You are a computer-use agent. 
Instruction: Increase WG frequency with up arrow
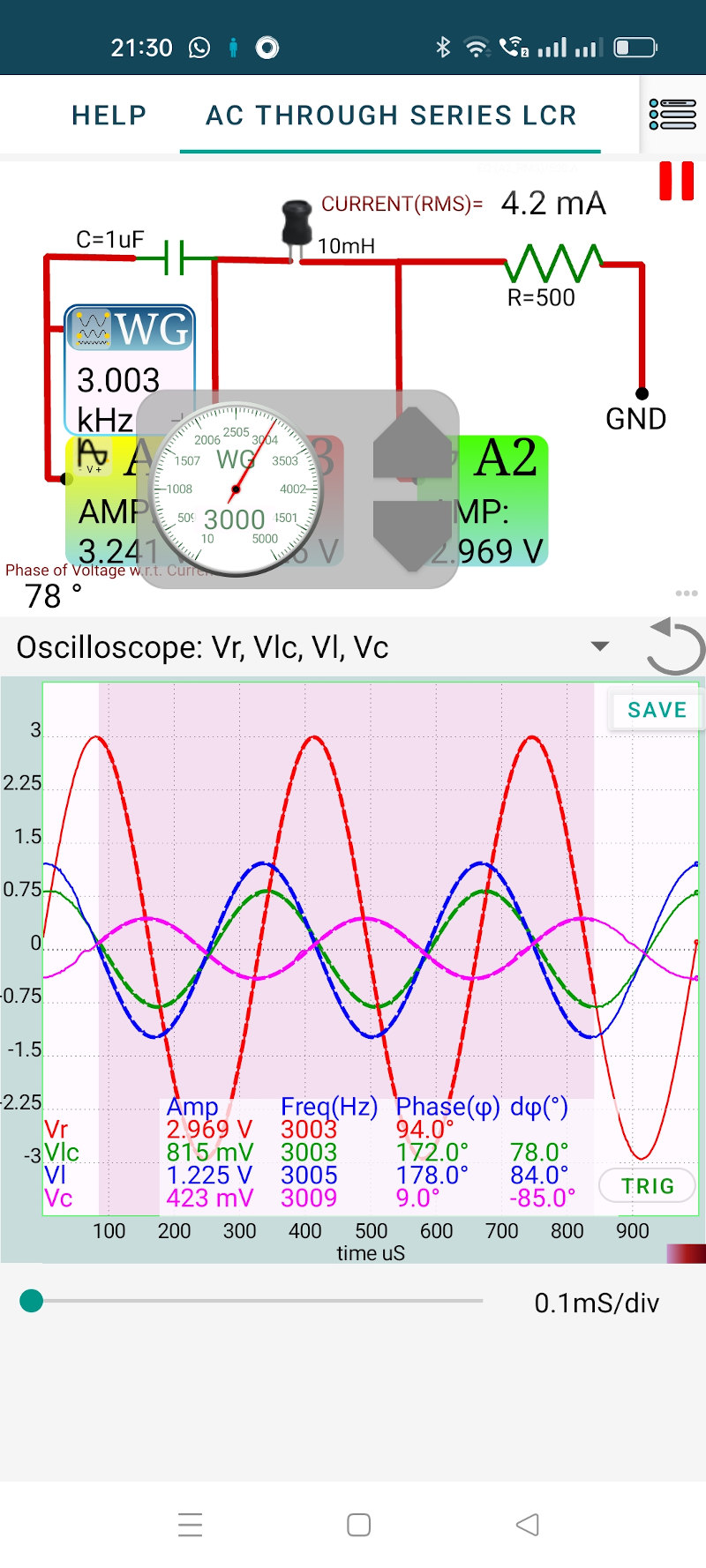[x=412, y=444]
